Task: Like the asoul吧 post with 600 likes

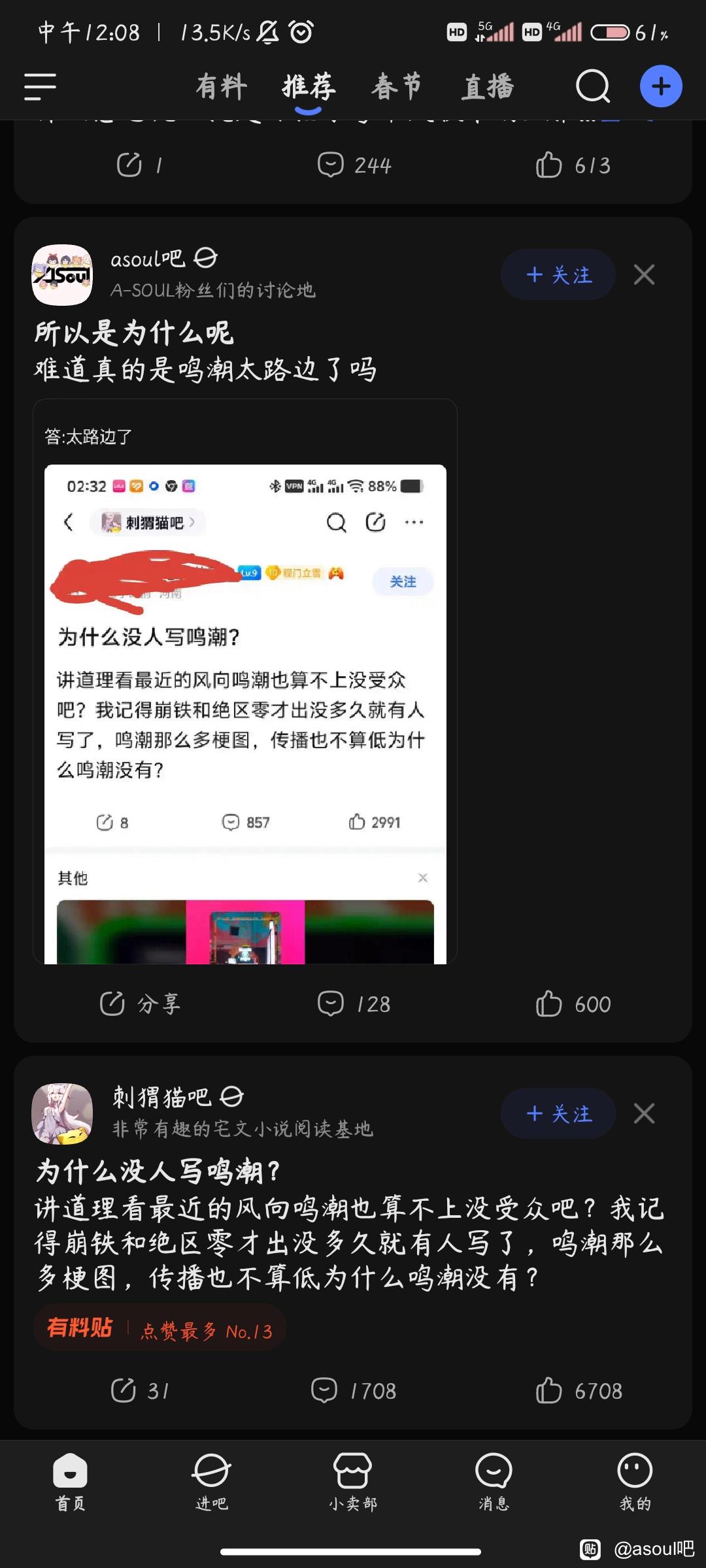Action: pos(573,1004)
